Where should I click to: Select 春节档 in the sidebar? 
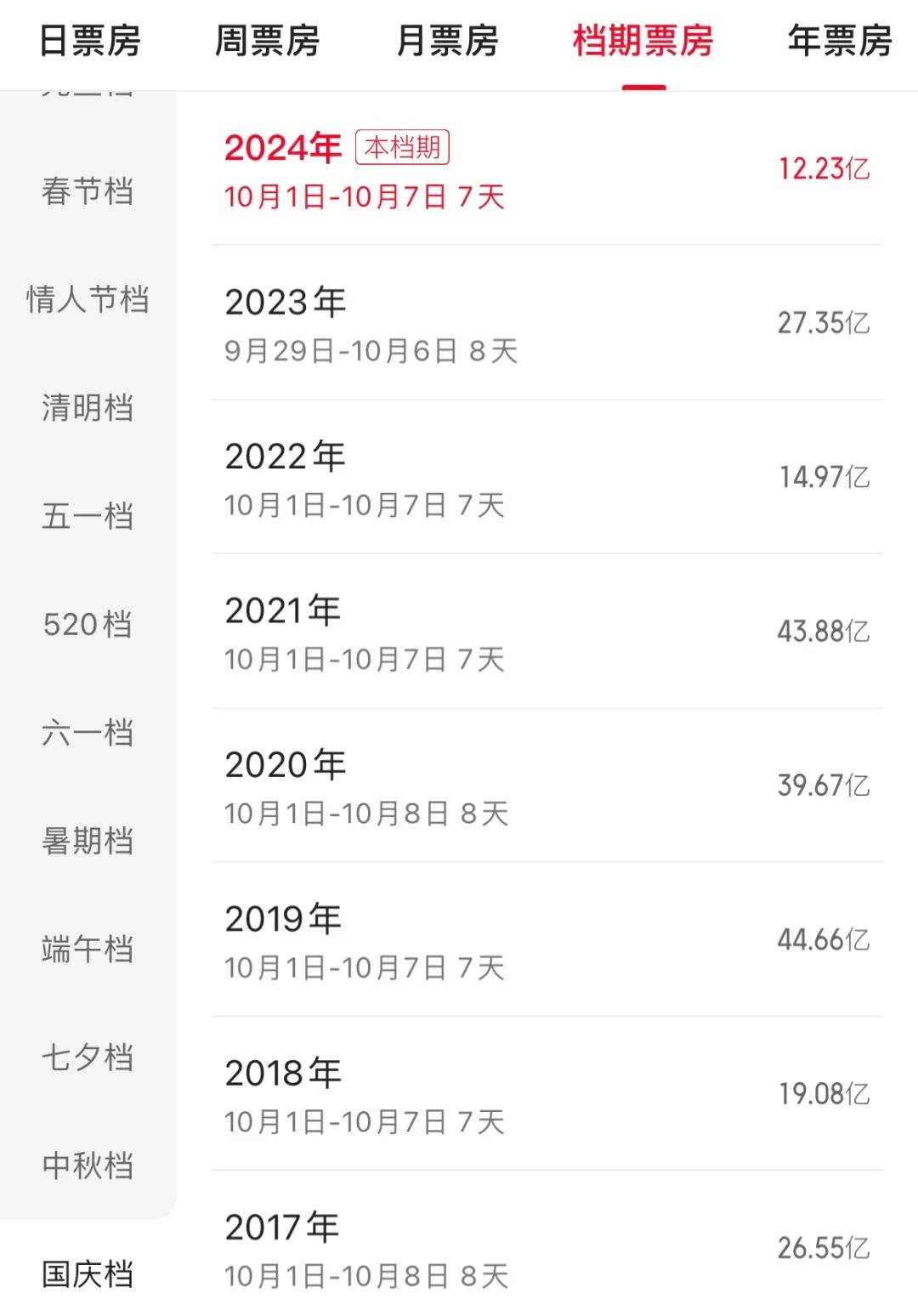point(88,191)
